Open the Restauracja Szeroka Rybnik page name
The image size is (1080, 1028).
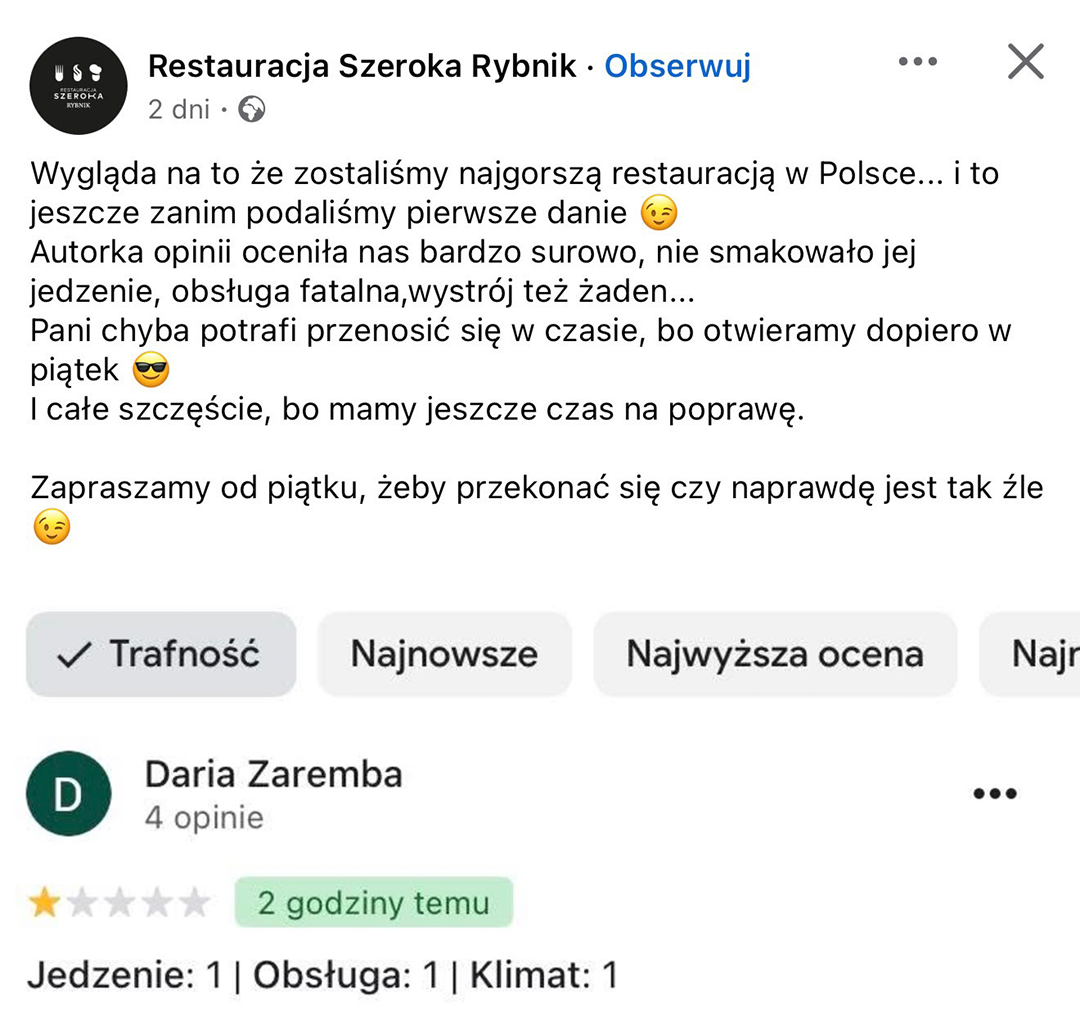[362, 66]
